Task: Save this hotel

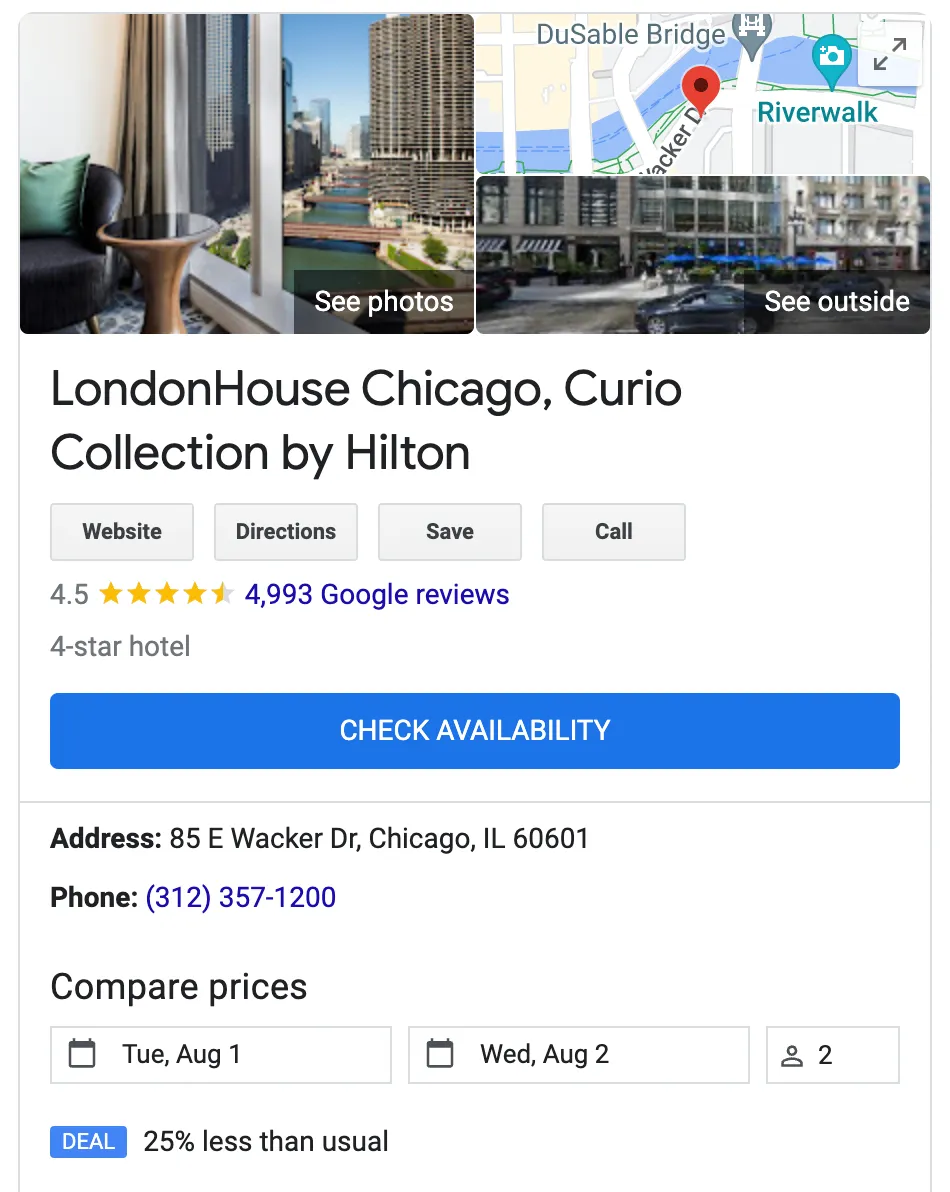Action: [x=450, y=532]
